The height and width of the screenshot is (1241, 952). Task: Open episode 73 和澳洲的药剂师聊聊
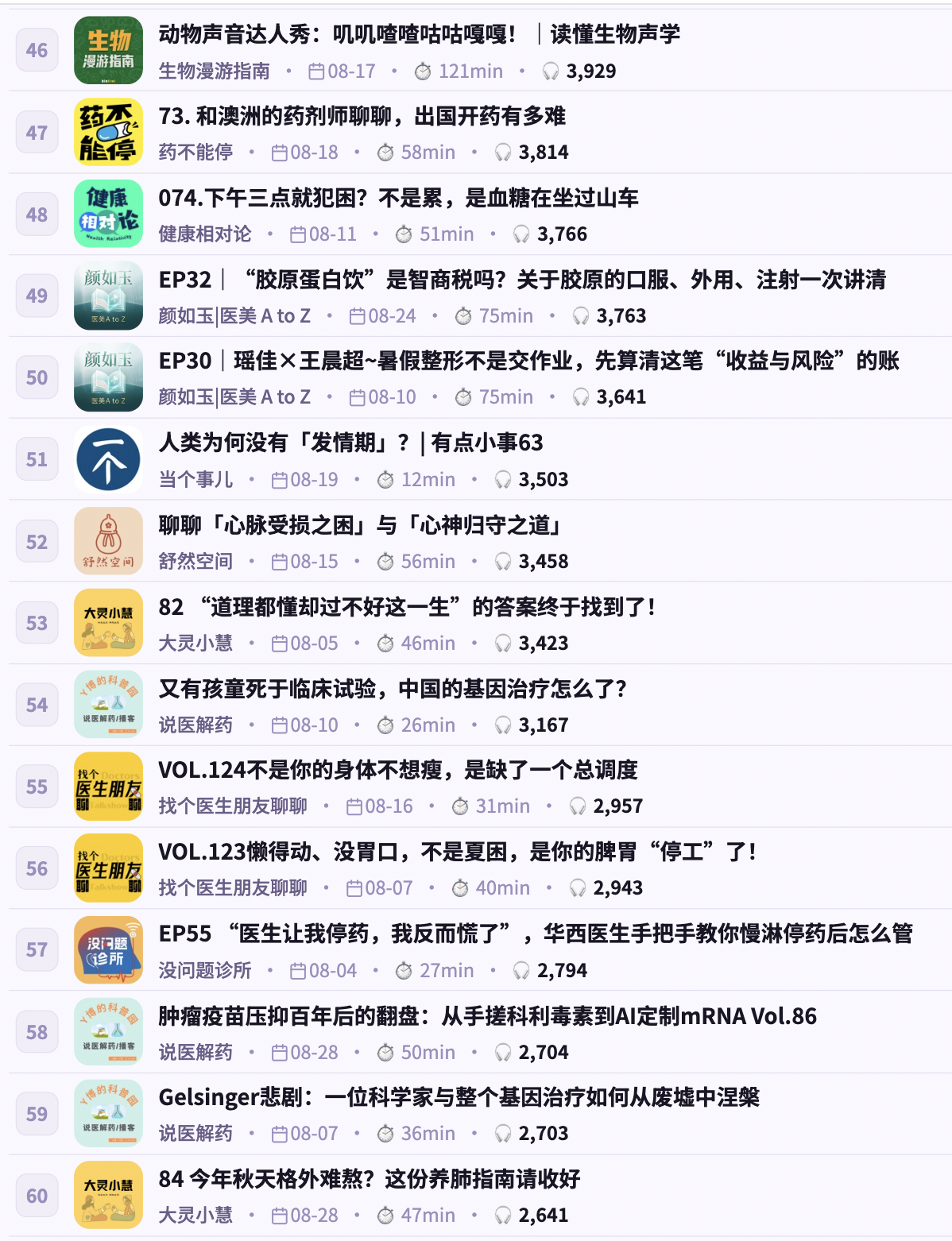pyautogui.click(x=362, y=116)
